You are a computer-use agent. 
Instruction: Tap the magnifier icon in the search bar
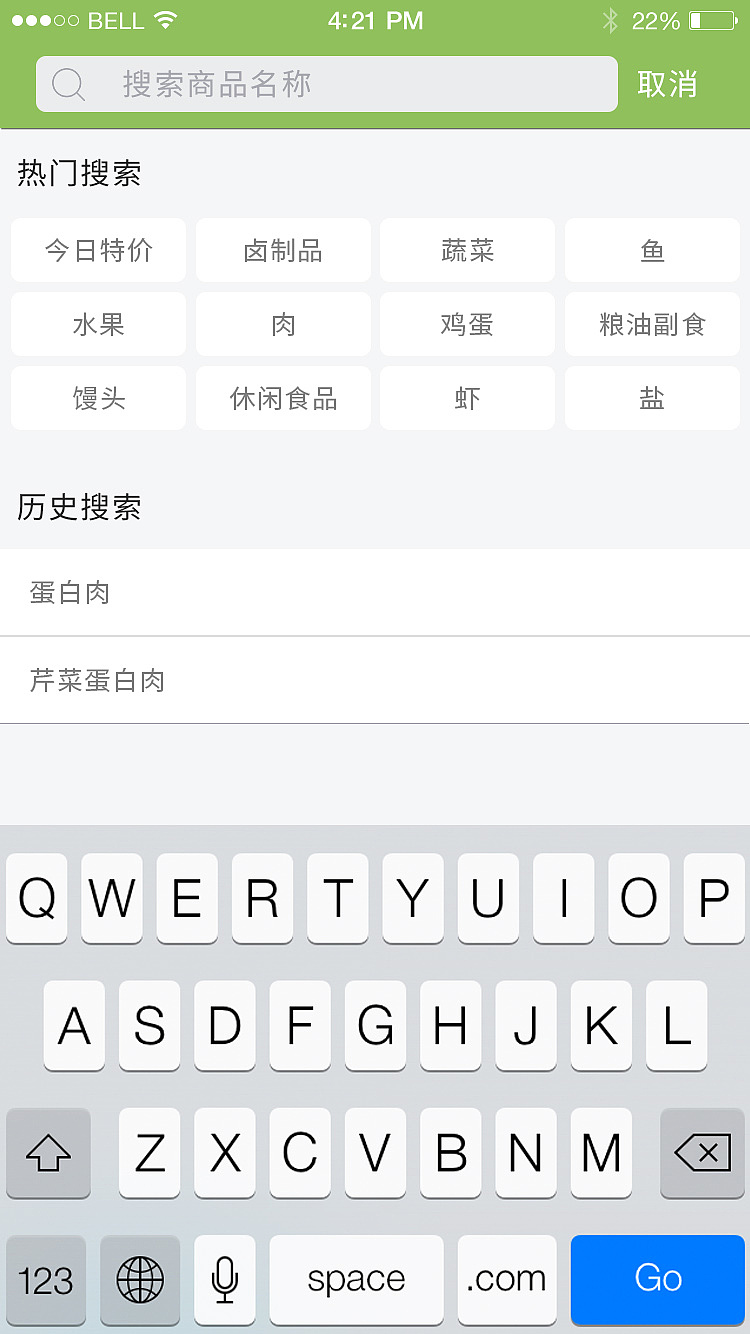(x=67, y=84)
